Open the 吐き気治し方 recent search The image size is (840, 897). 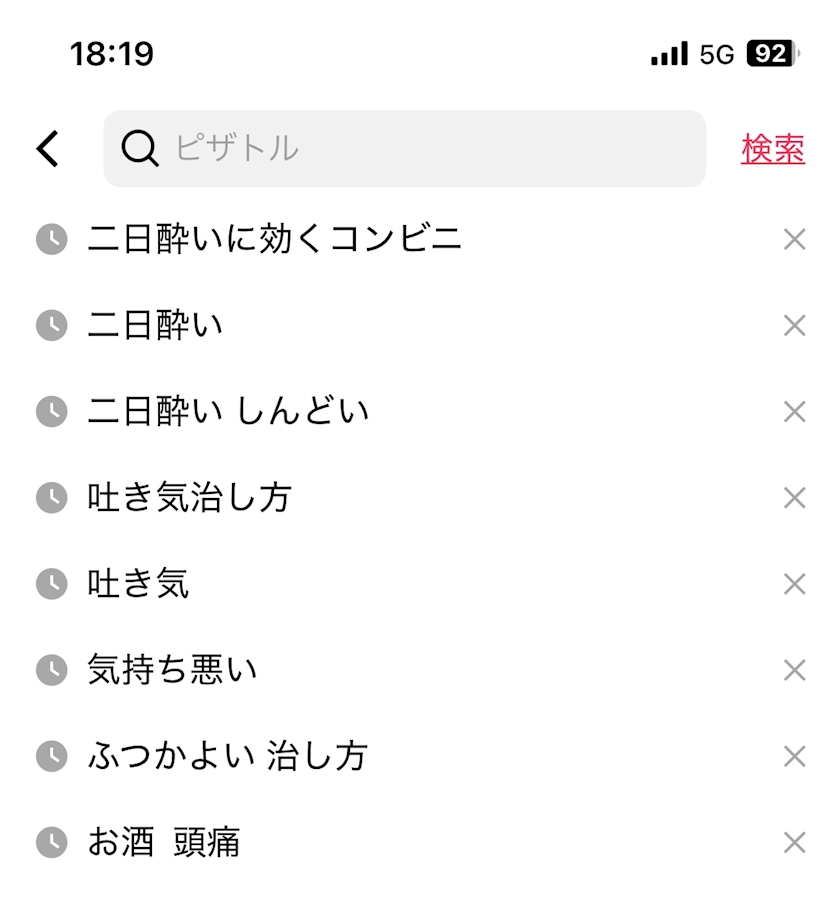coord(189,497)
